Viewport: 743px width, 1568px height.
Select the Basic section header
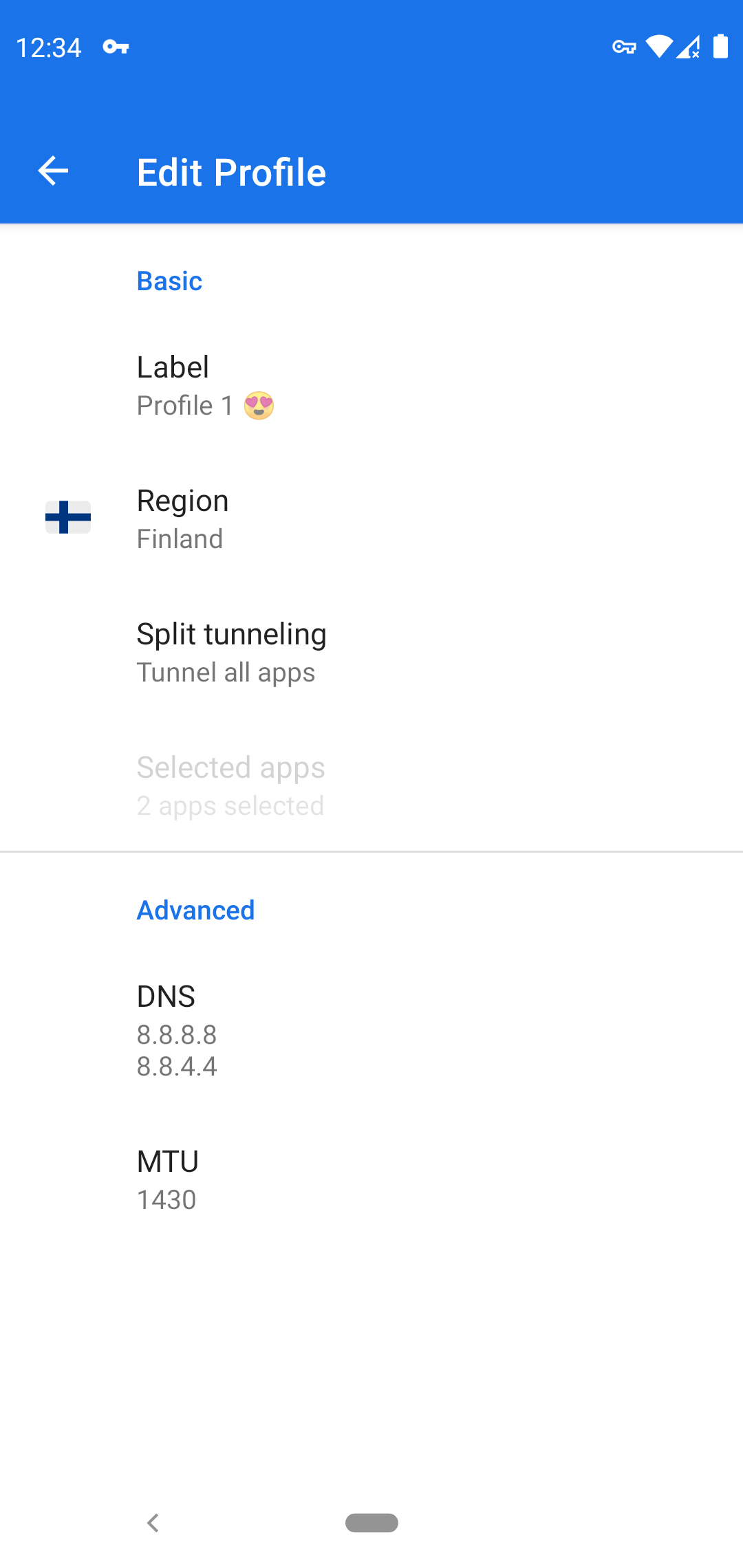point(169,281)
